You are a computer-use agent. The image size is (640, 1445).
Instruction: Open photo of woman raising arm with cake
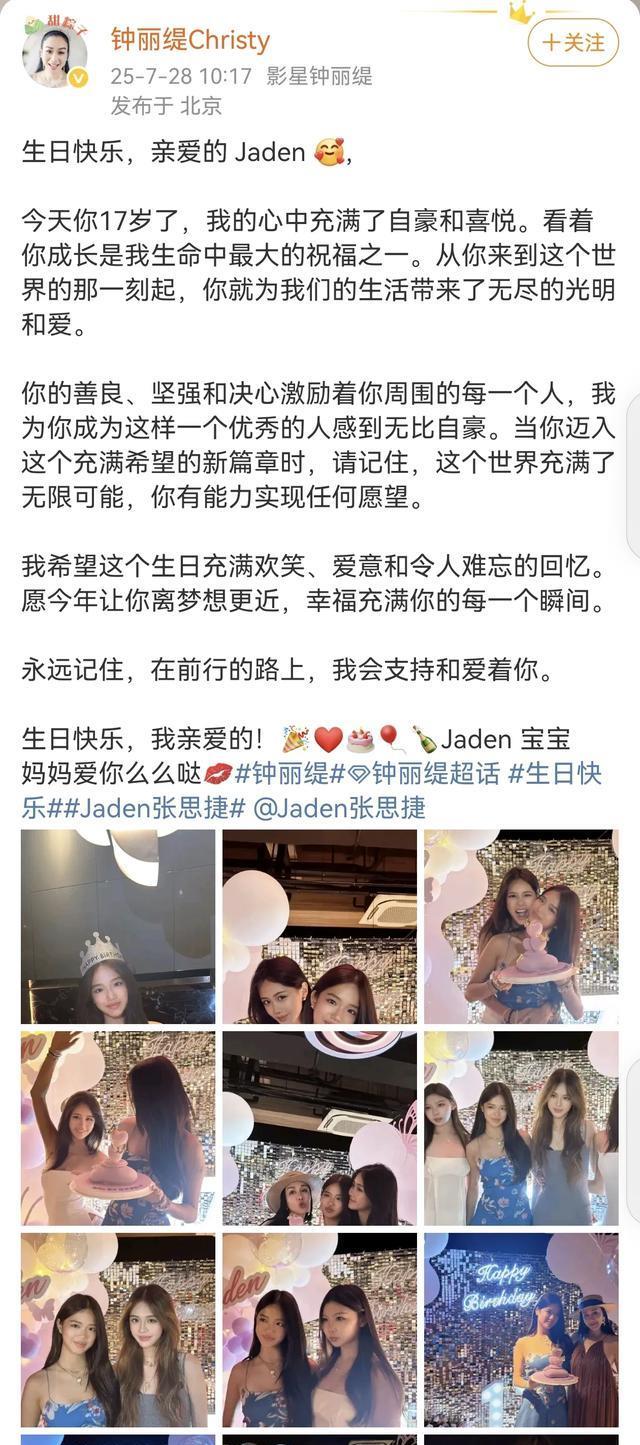(x=118, y=1128)
